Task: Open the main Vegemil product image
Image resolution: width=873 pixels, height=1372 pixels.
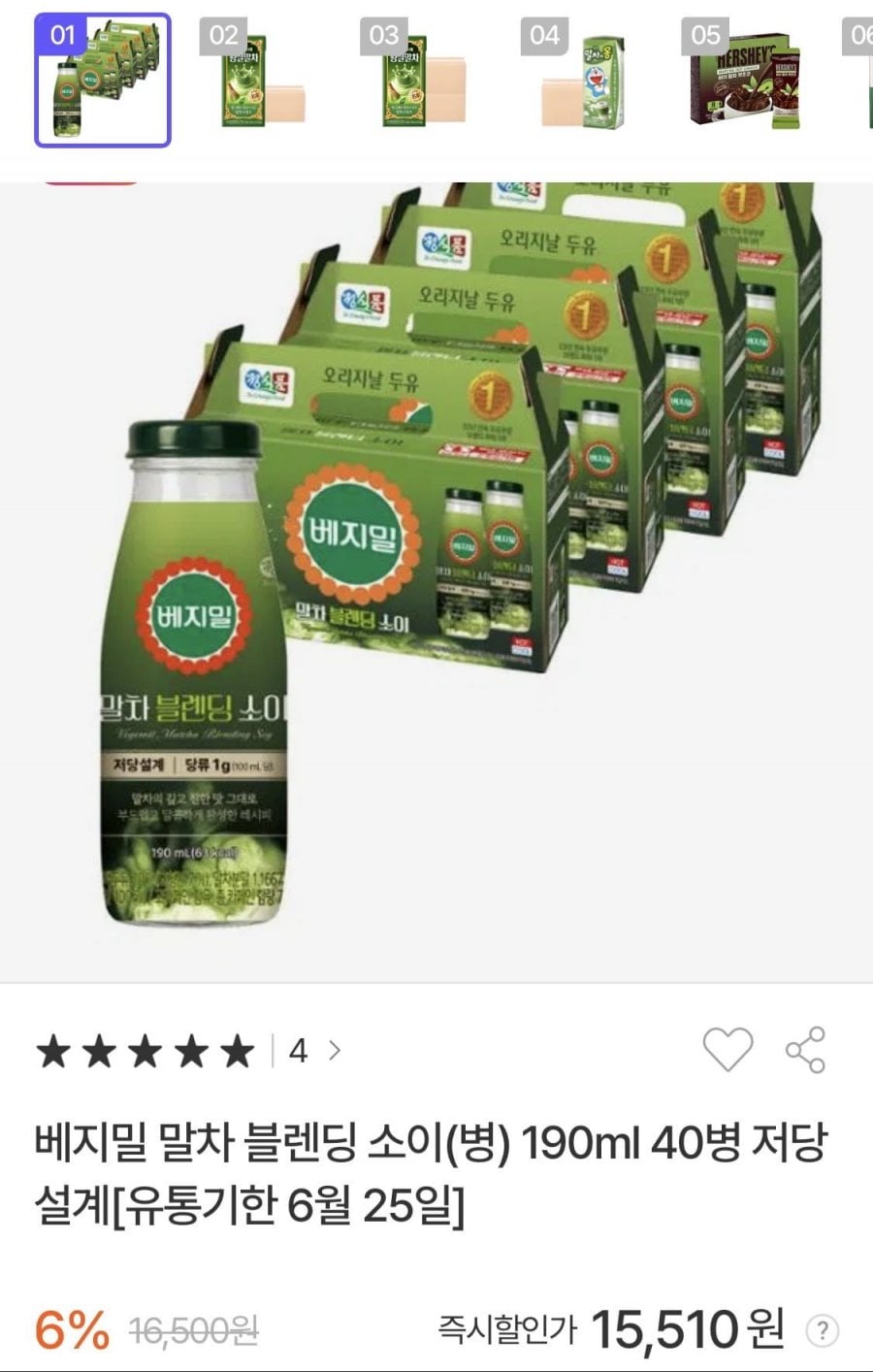Action: tap(436, 582)
